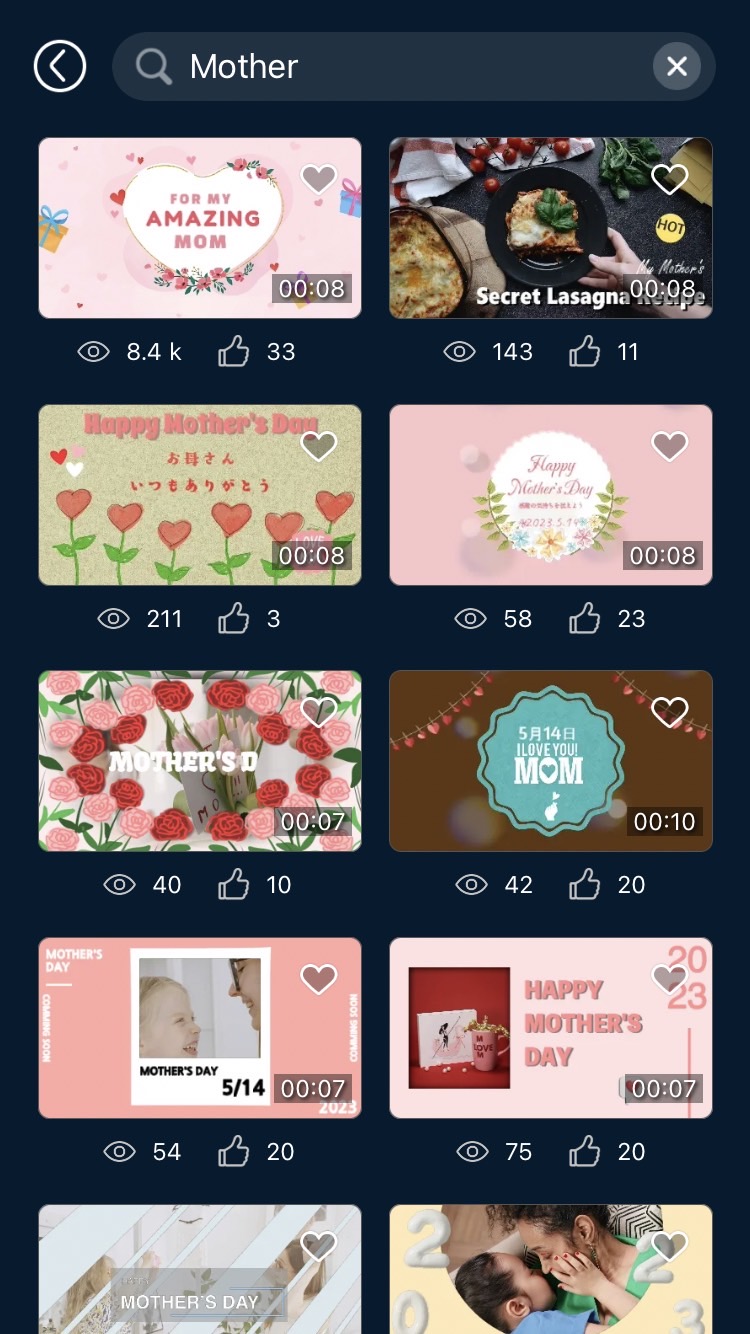
Task: Clear the search text with X
Action: pos(677,66)
